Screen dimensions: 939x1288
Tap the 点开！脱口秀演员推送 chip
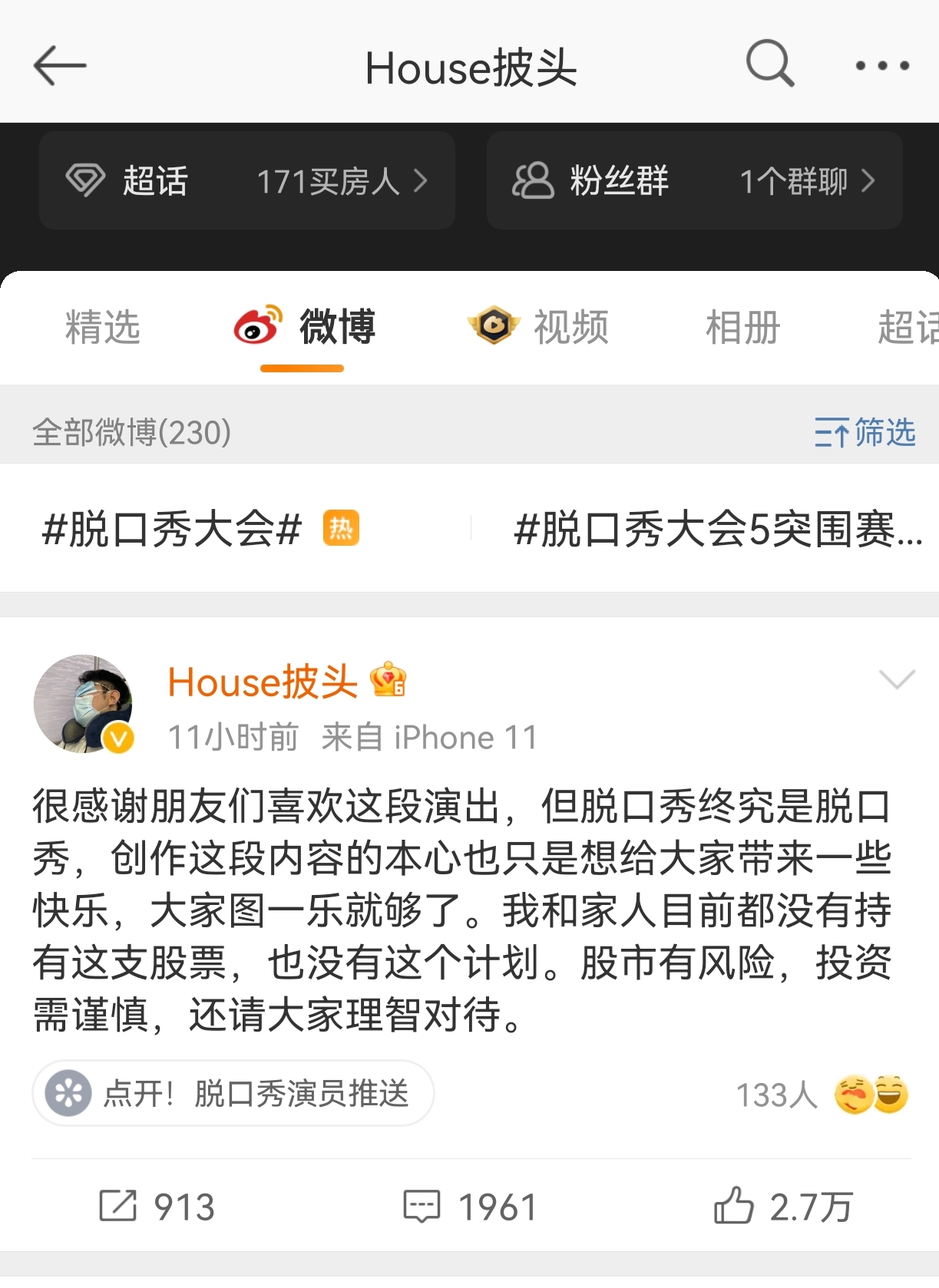coord(233,1093)
